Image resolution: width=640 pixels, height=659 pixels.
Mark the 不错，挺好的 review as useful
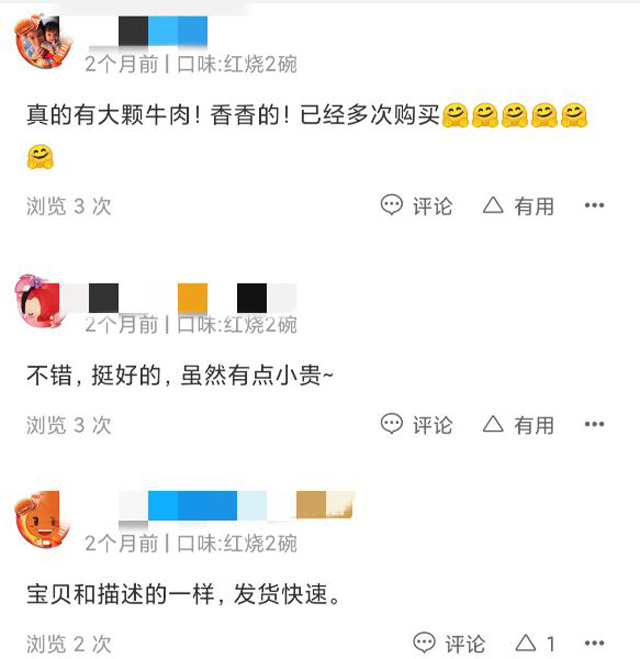[x=518, y=425]
